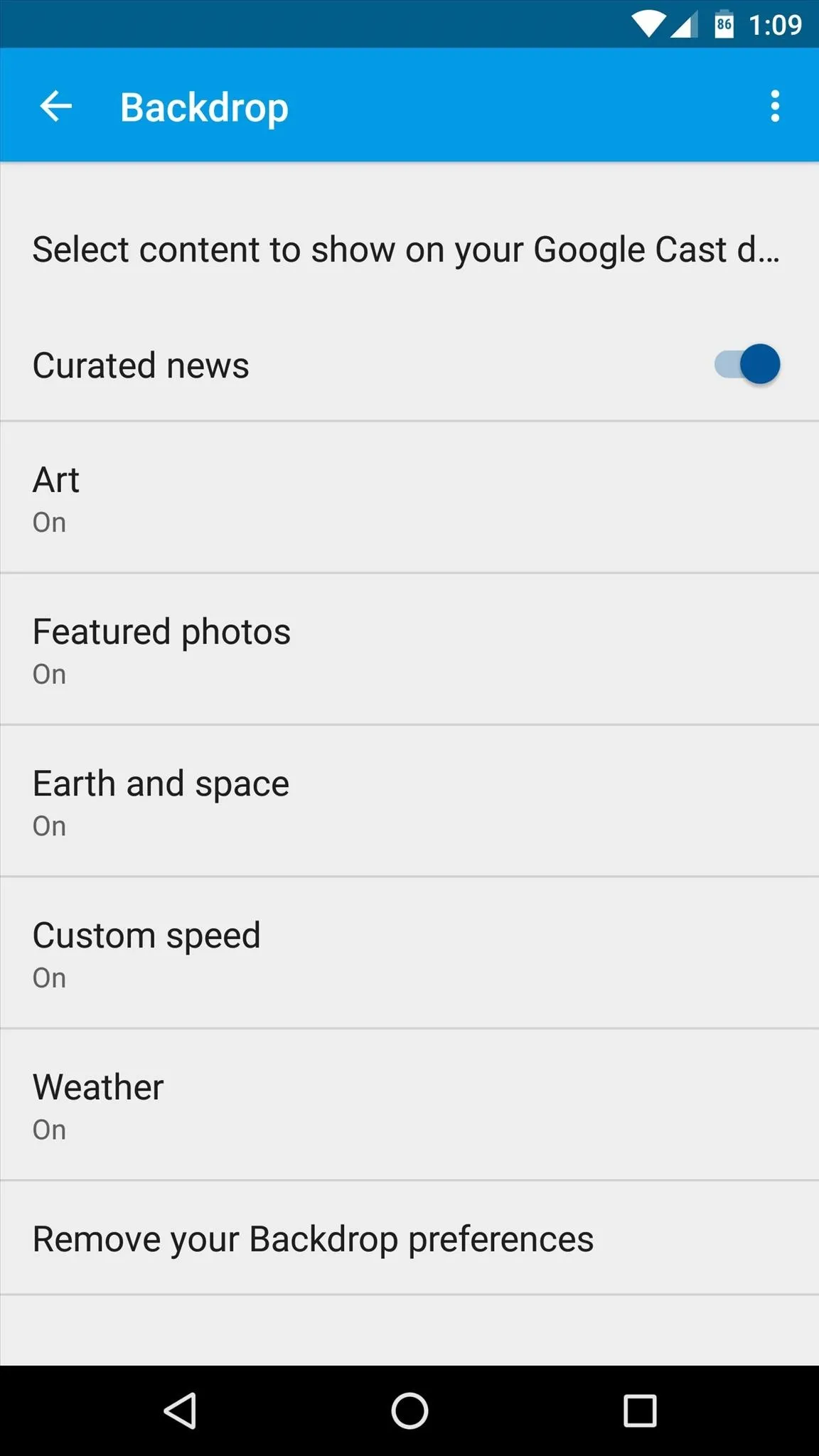Select Remove your Backdrop preferences
Image resolution: width=819 pixels, height=1456 pixels.
point(409,1238)
